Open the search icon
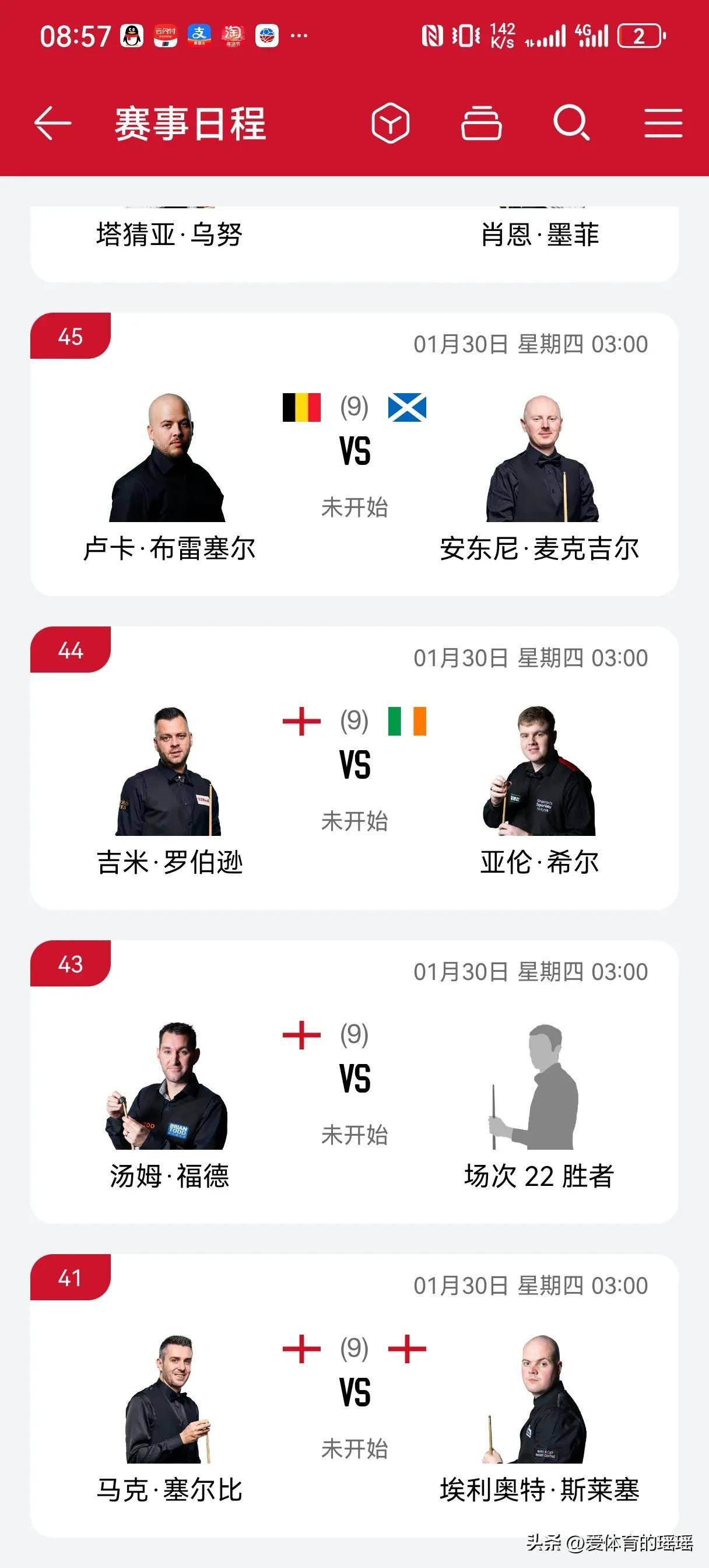The image size is (709, 1568). [x=571, y=123]
